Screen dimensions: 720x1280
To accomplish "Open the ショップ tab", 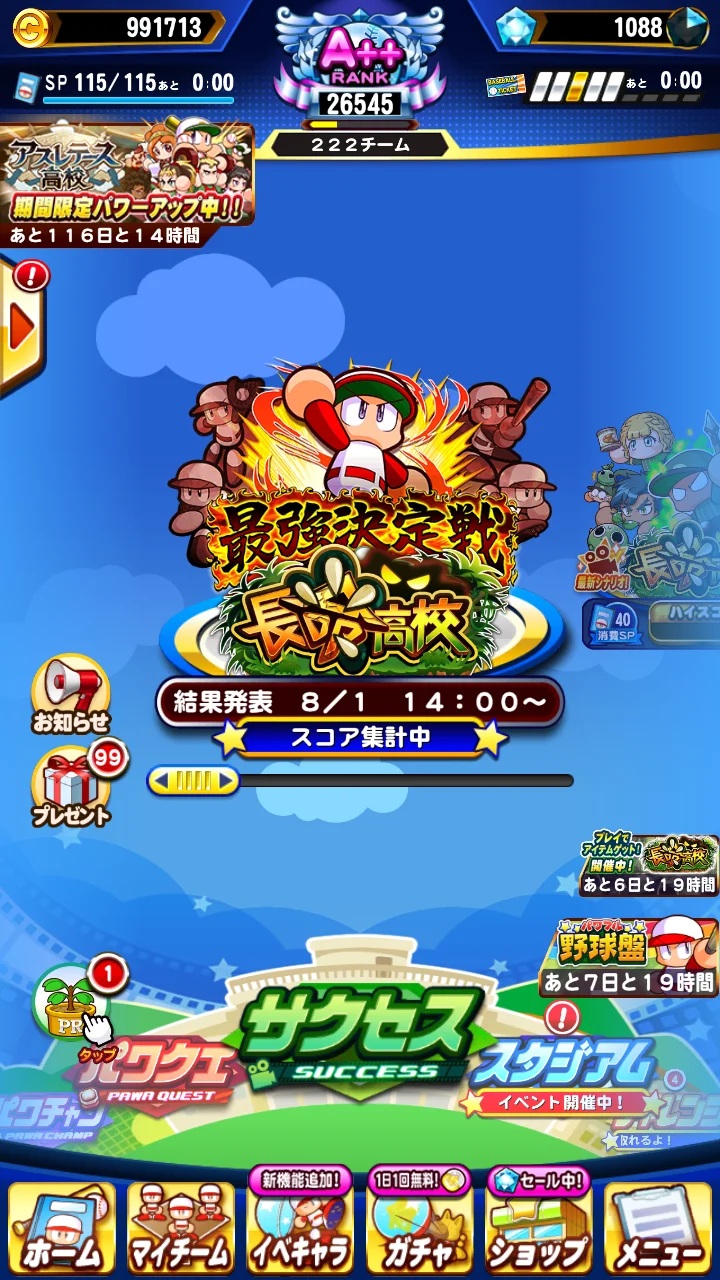I will point(538,1228).
